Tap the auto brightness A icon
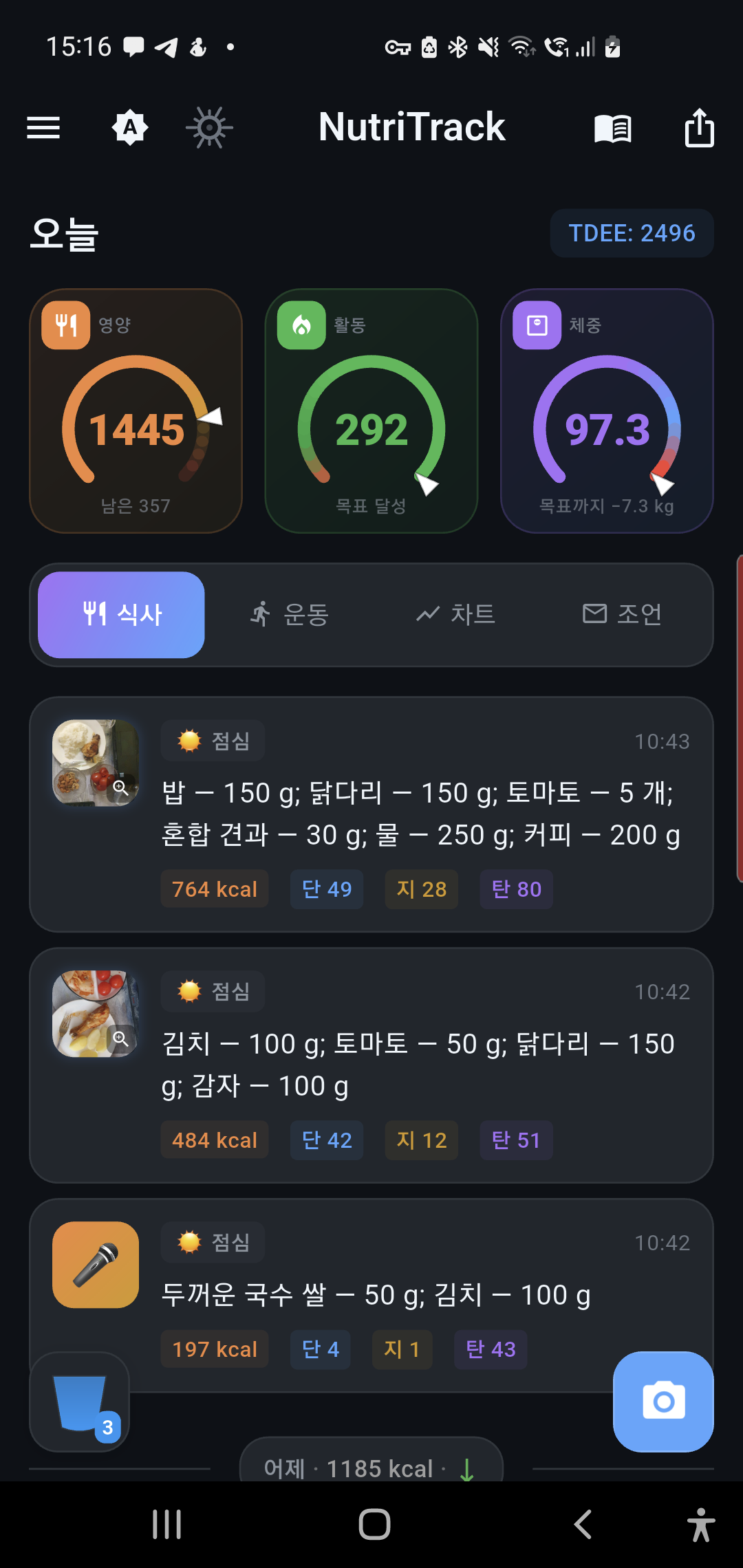The height and width of the screenshot is (1568, 743). [x=130, y=128]
